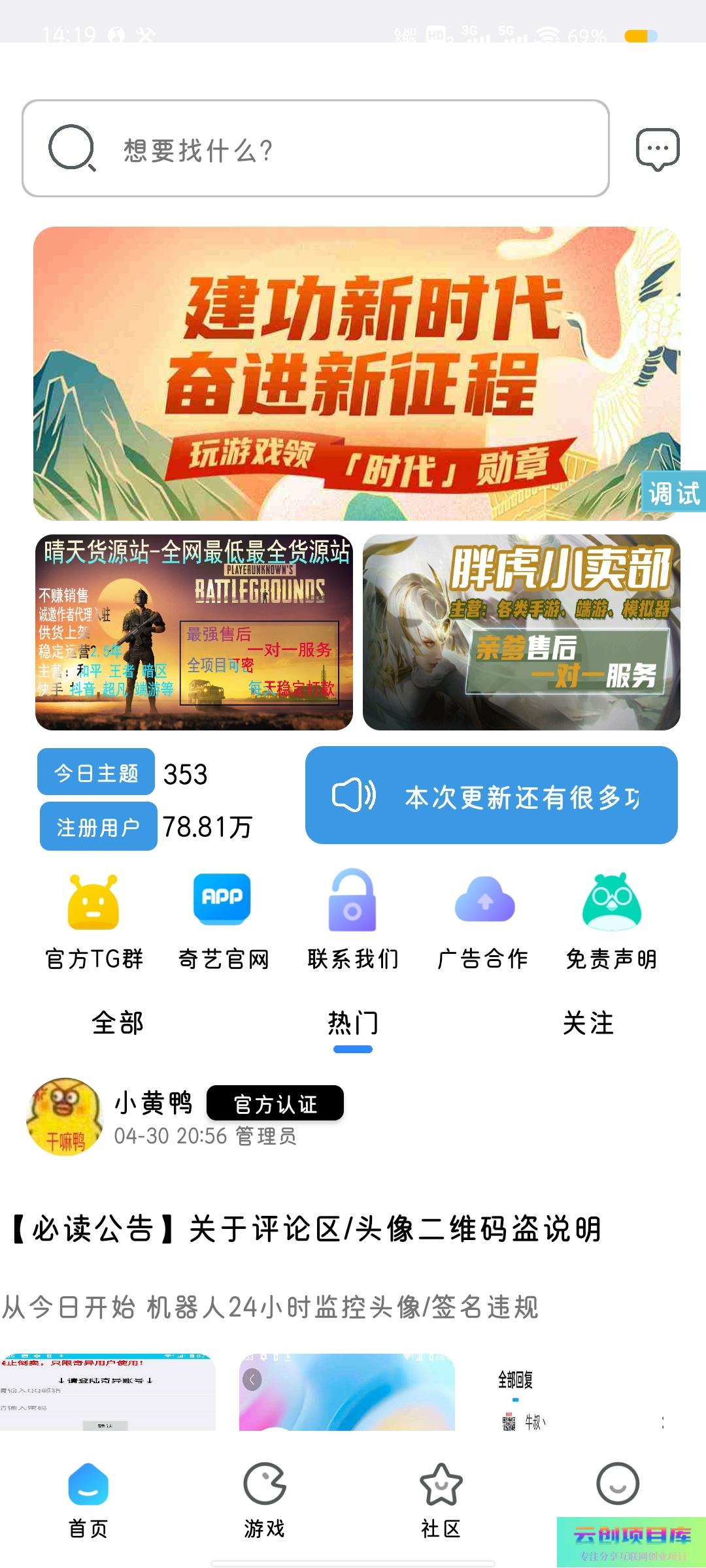The width and height of the screenshot is (706, 1568).
Task: Open 小黄鸭's avatar profile
Action: (65, 1117)
